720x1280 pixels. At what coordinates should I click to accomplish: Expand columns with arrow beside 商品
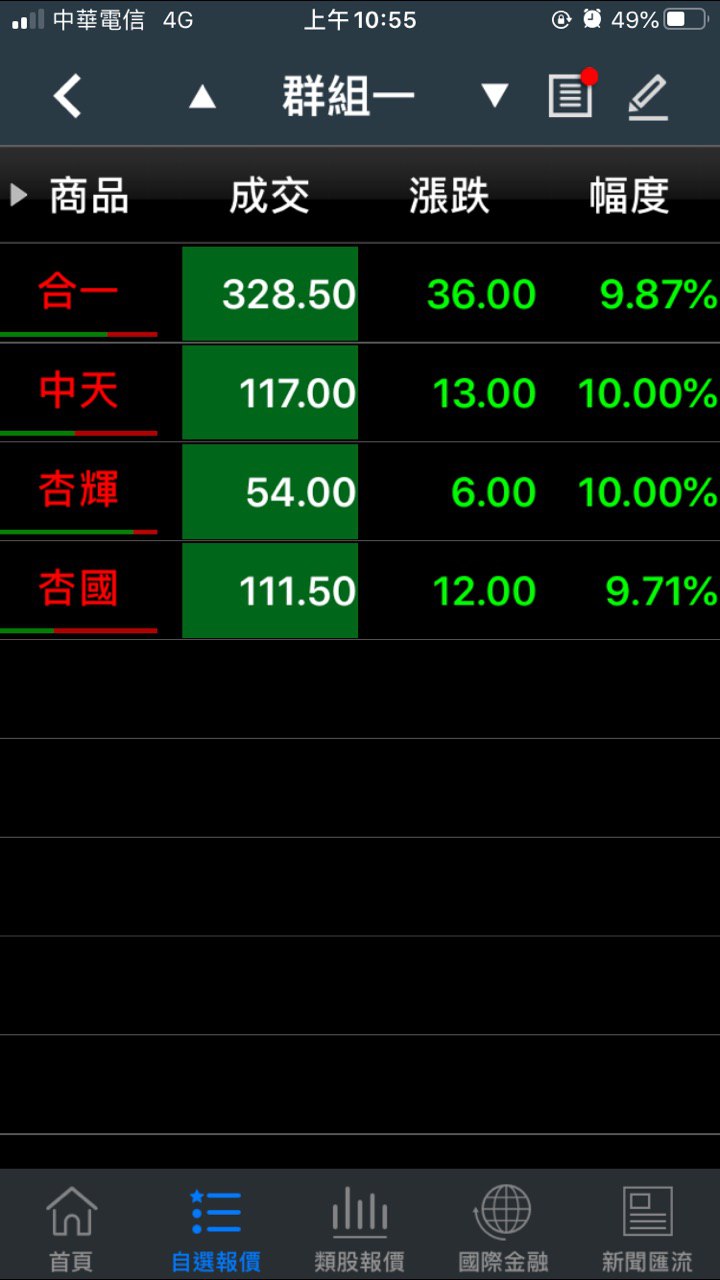click(x=18, y=195)
